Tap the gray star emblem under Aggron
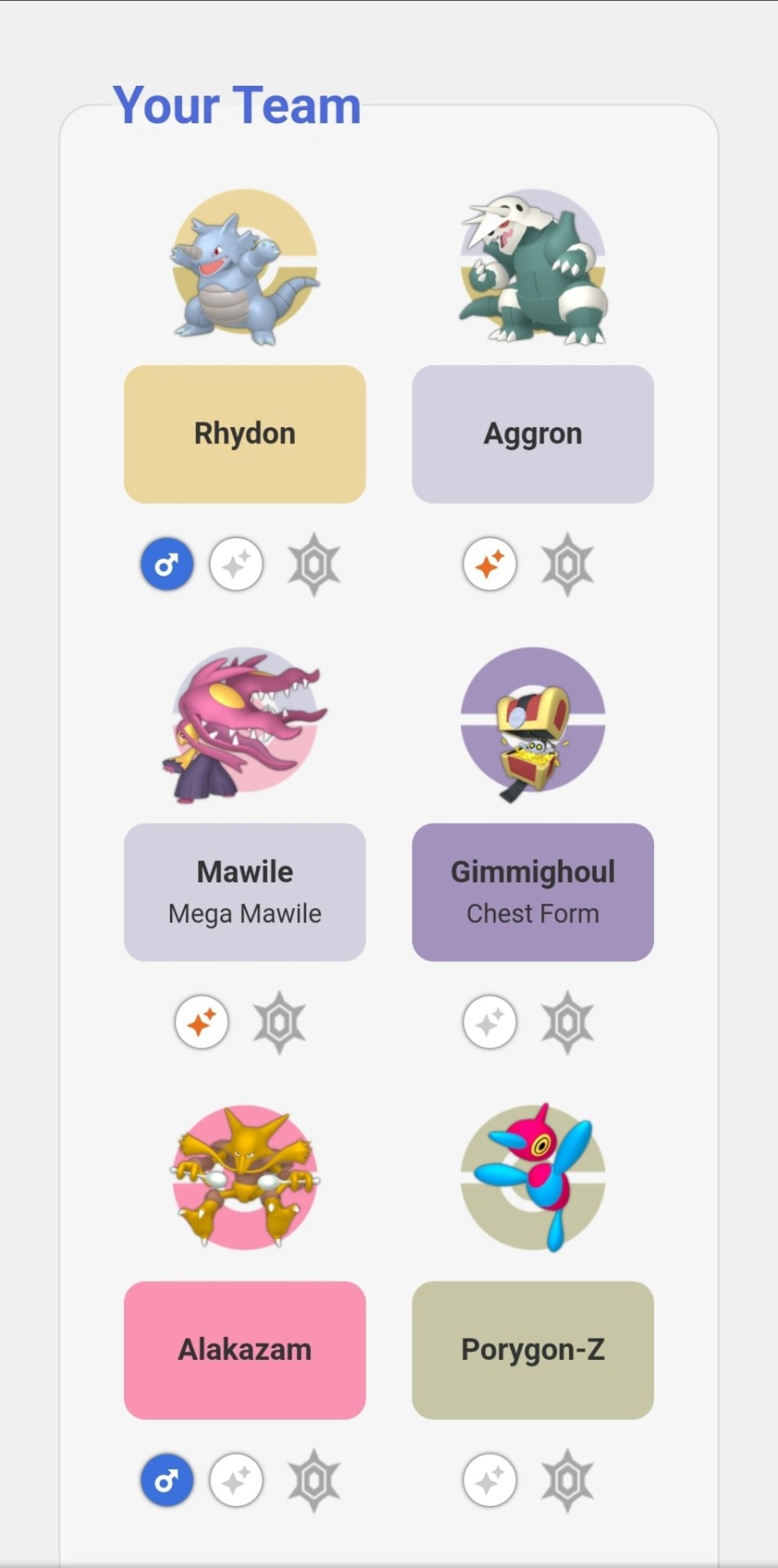This screenshot has width=778, height=1568. click(567, 564)
